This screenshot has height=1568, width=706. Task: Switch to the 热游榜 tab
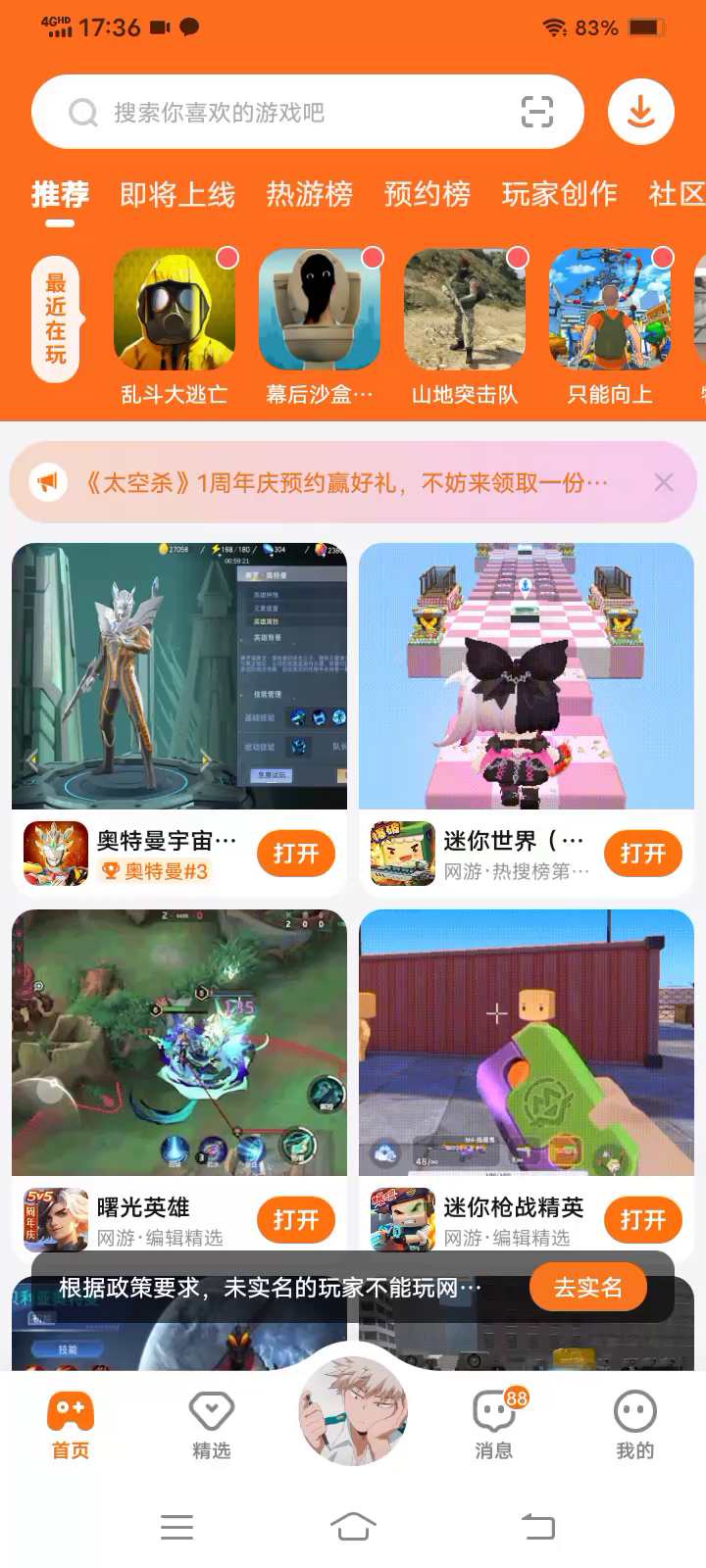[x=310, y=194]
